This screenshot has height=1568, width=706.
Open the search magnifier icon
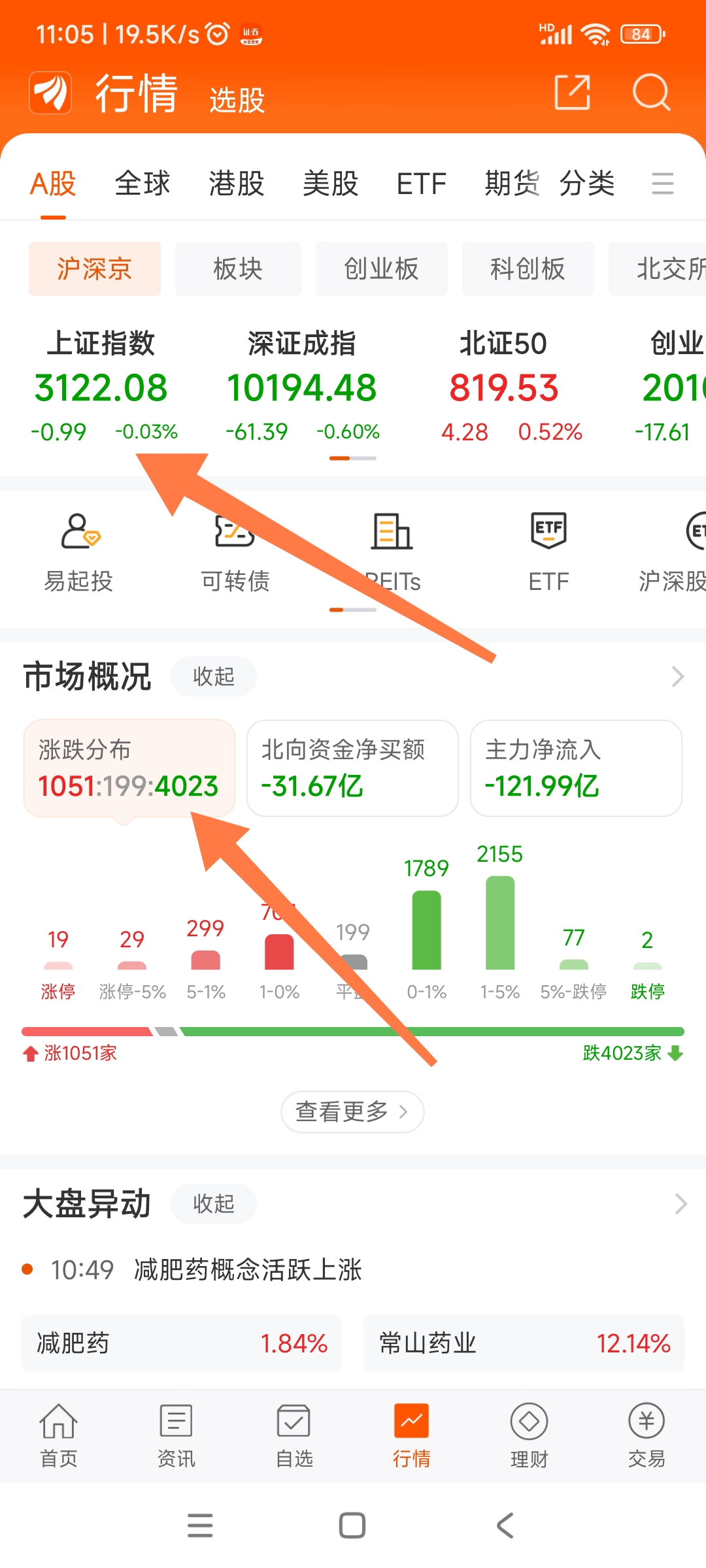651,92
